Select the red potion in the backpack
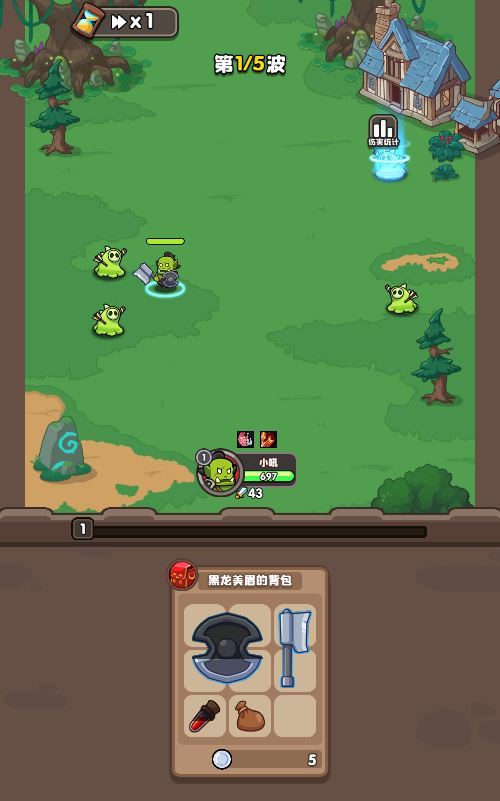This screenshot has height=801, width=500. point(205,716)
